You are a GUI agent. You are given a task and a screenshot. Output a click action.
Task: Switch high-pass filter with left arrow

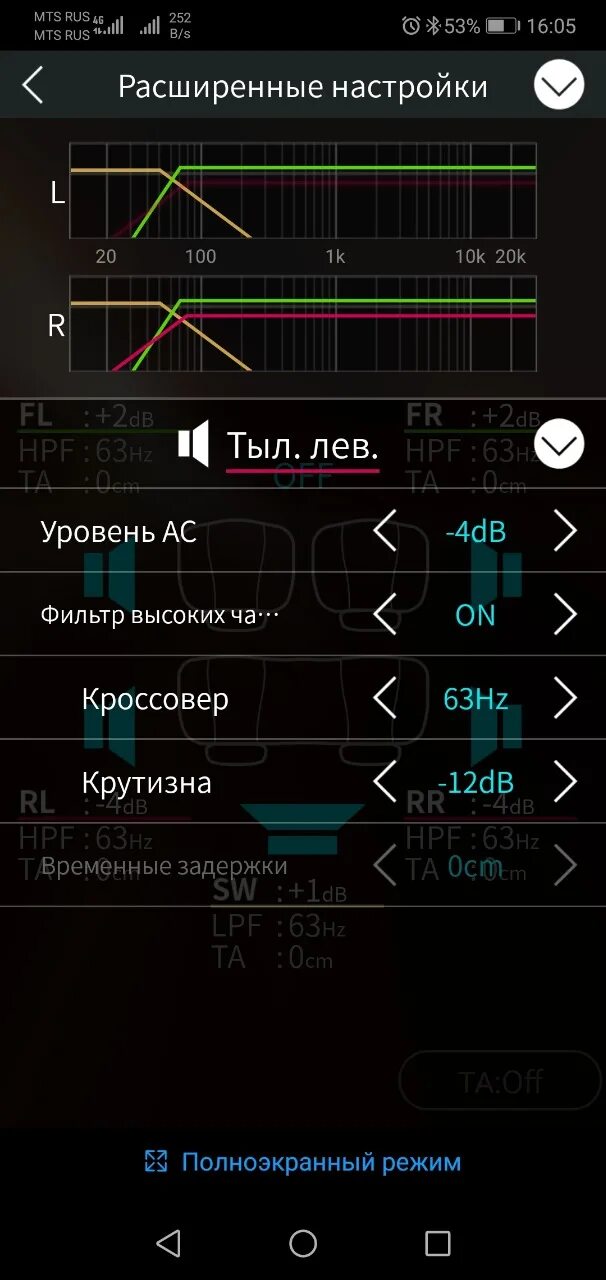[385, 614]
